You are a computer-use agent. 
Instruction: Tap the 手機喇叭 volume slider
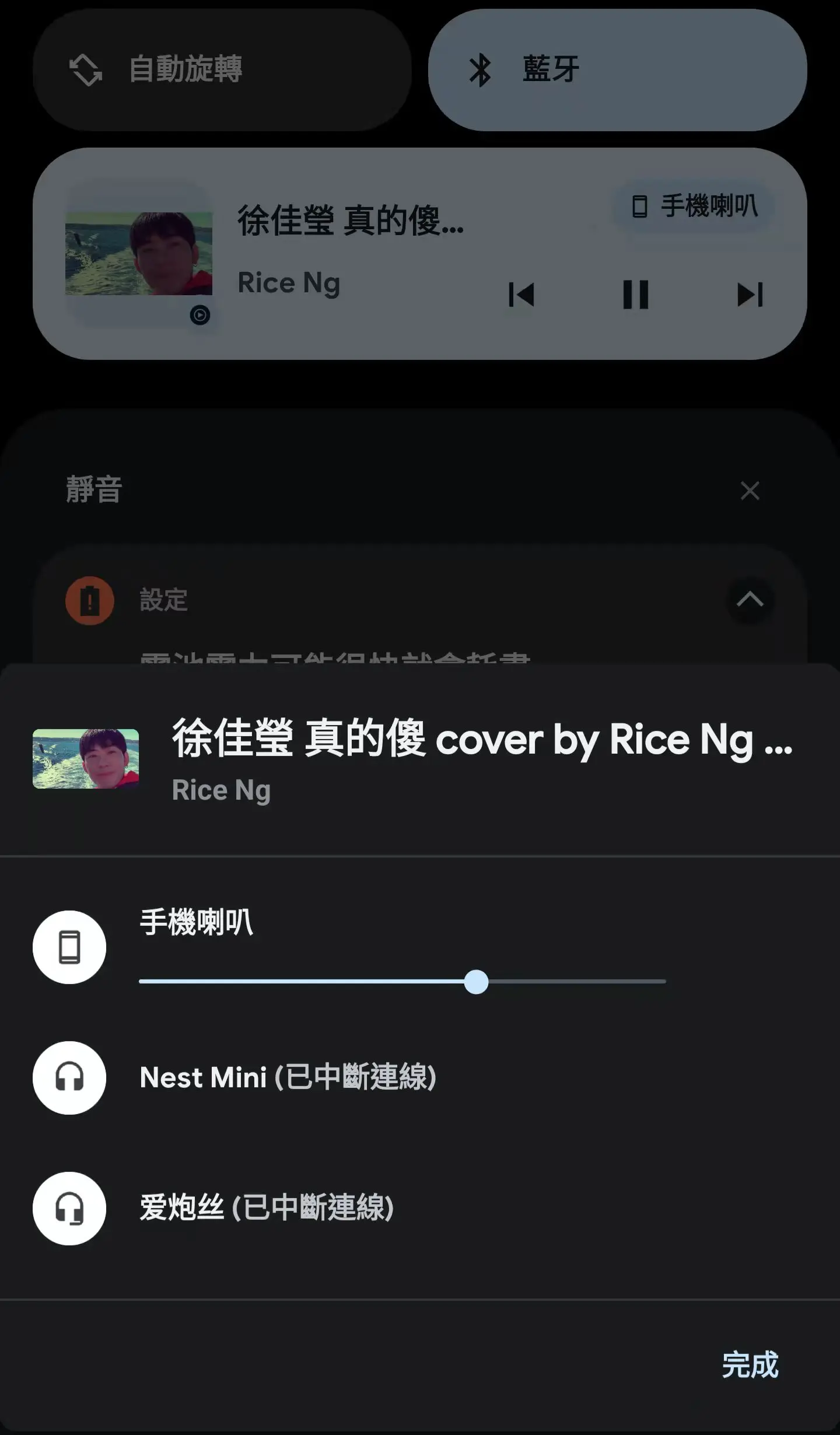click(402, 982)
